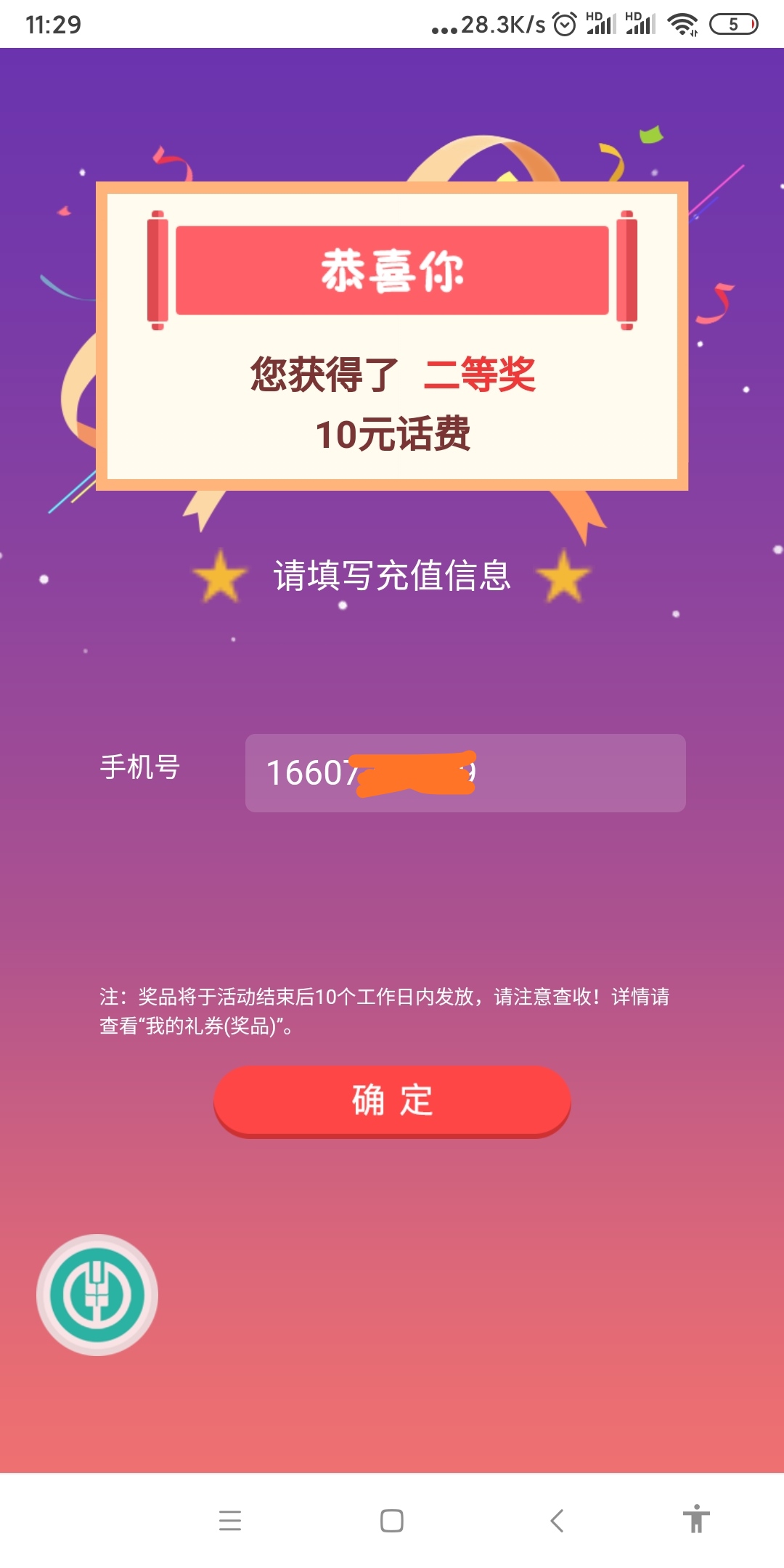The image size is (784, 1568).
Task: Confirm with the 确定 button
Action: click(392, 1100)
